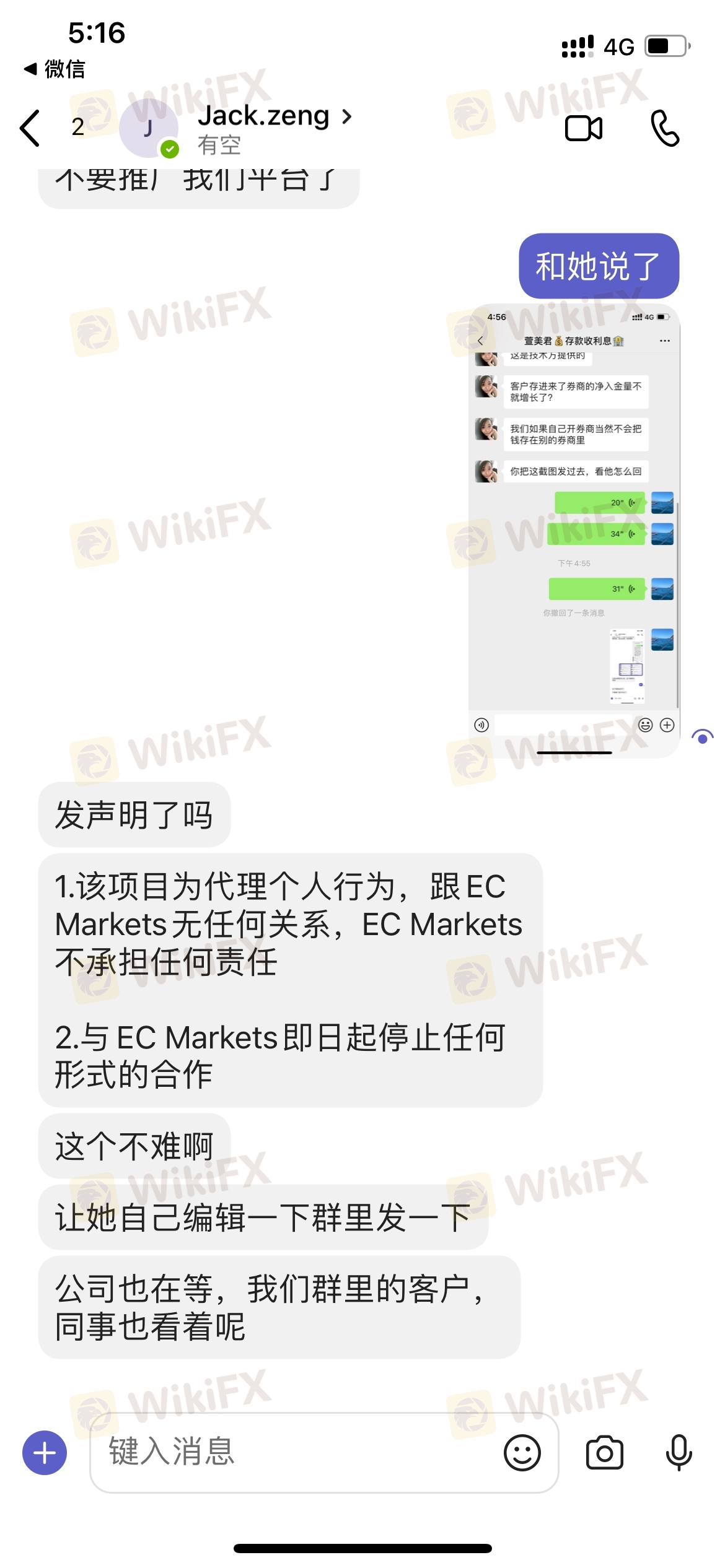Viewport: 725px width, 1568px height.
Task: Open the camera to send a photo
Action: [x=604, y=1452]
